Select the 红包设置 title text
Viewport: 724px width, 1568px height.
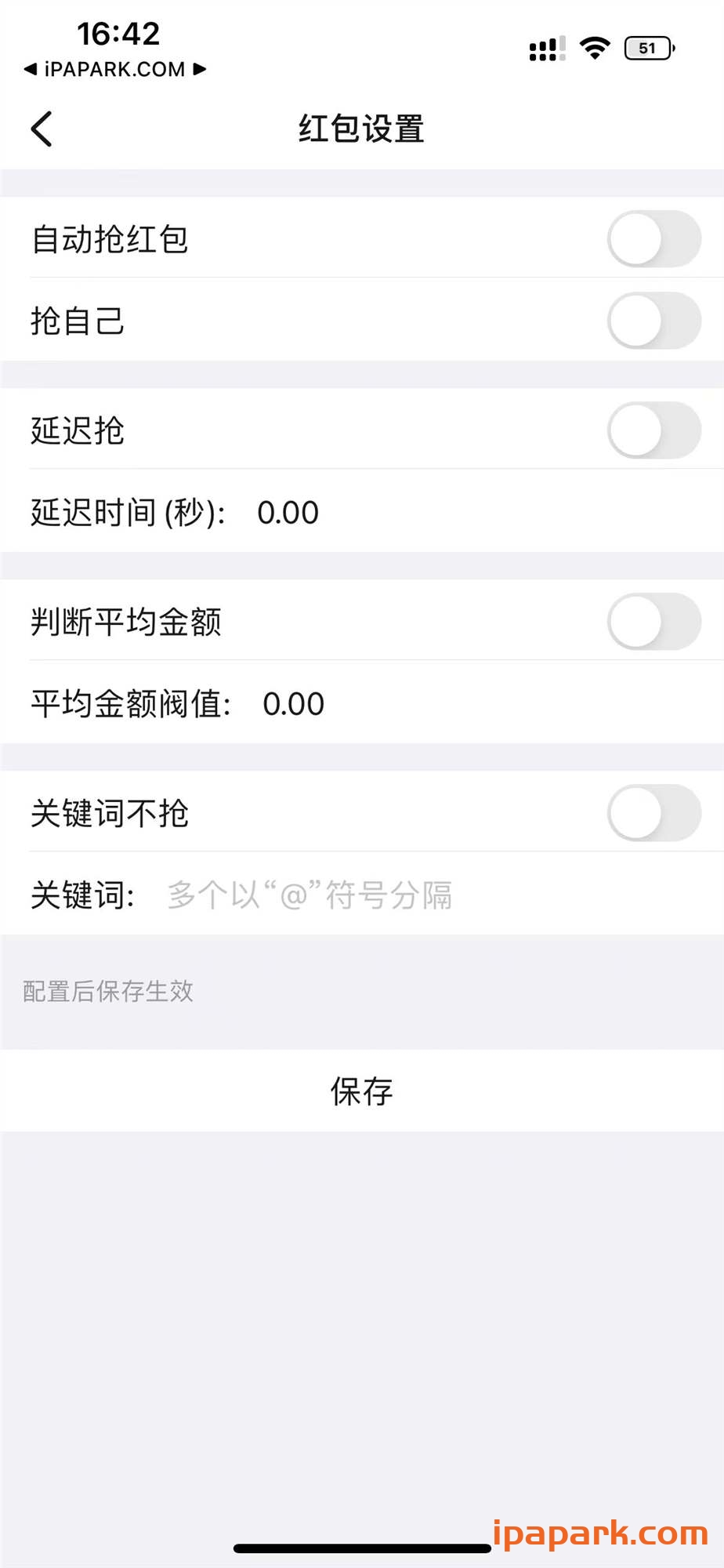pyautogui.click(x=361, y=129)
